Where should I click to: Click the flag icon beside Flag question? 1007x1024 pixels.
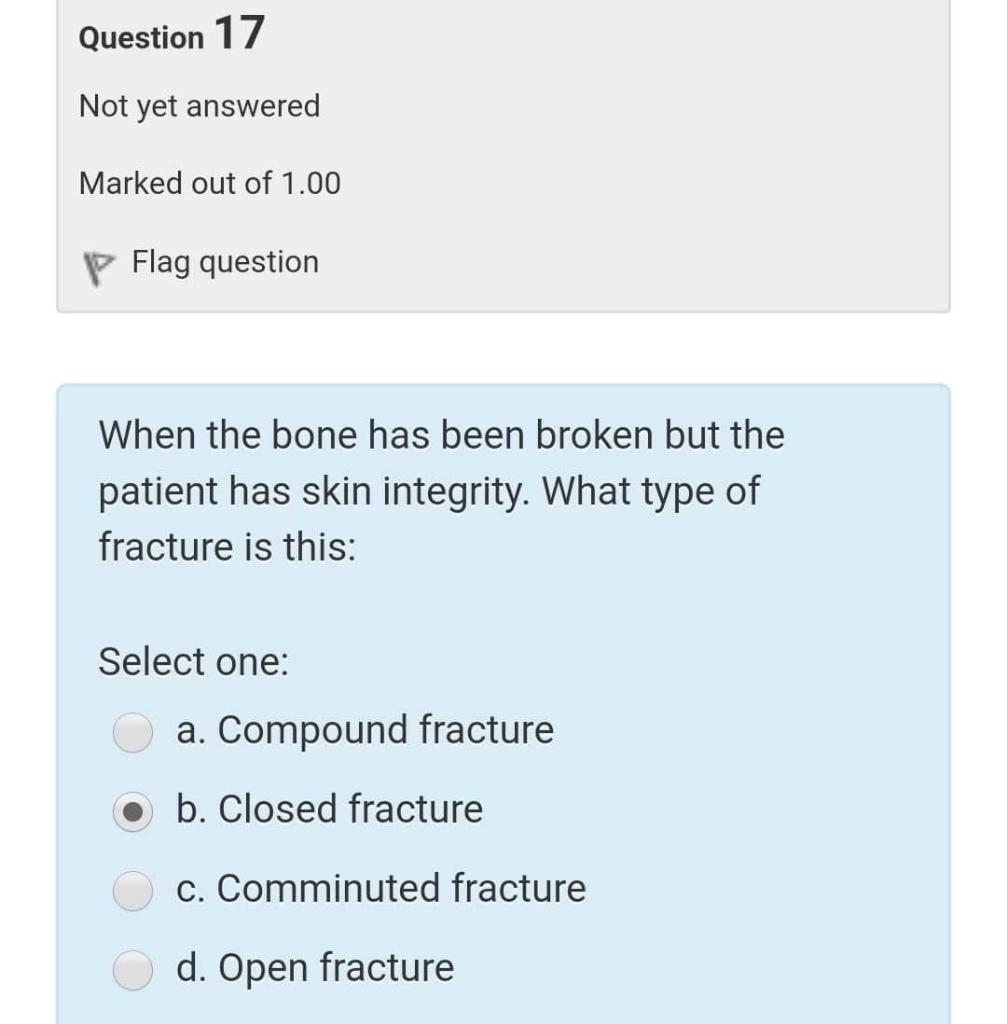(99, 263)
